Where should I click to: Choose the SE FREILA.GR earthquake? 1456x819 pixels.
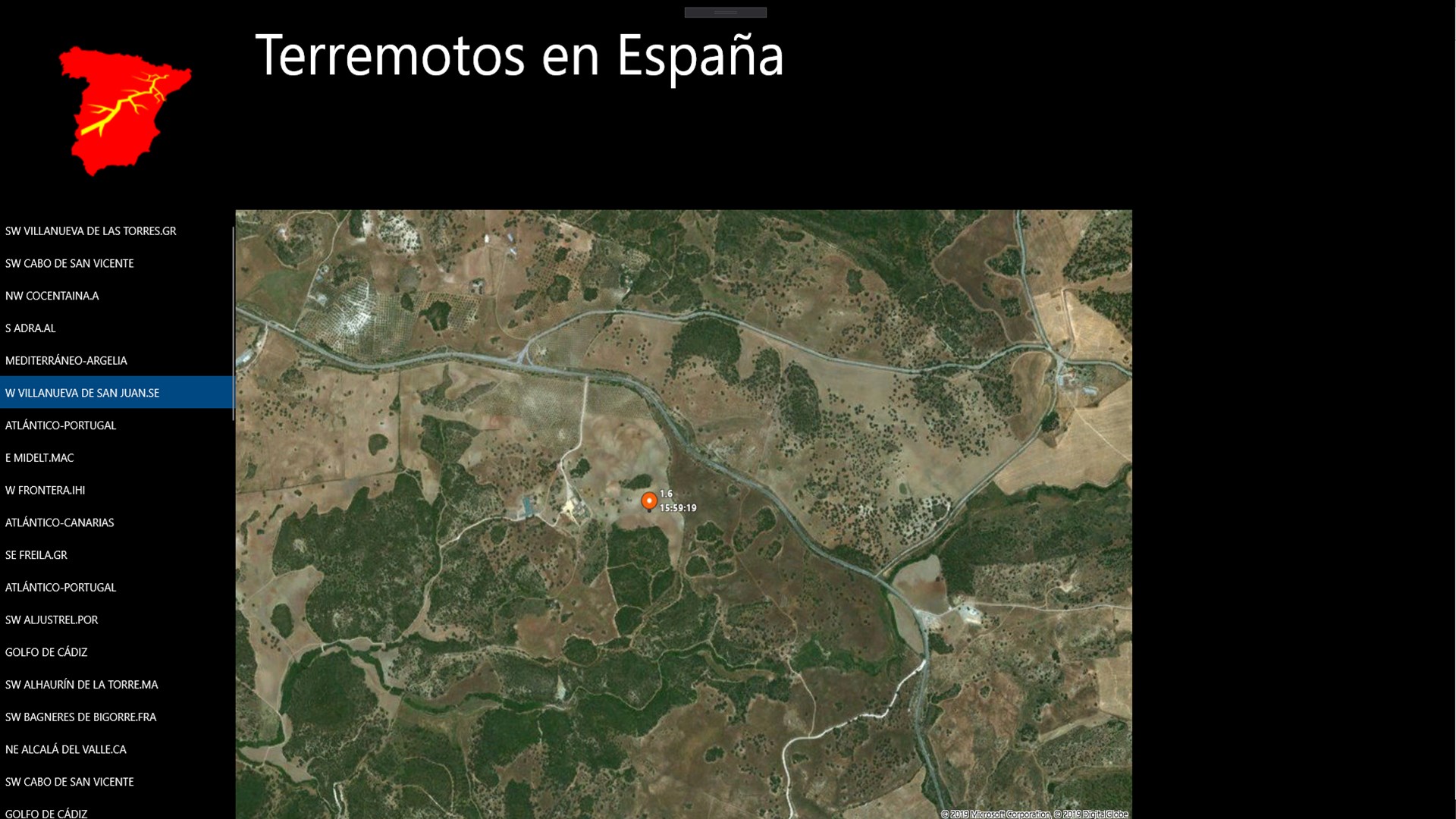(36, 555)
